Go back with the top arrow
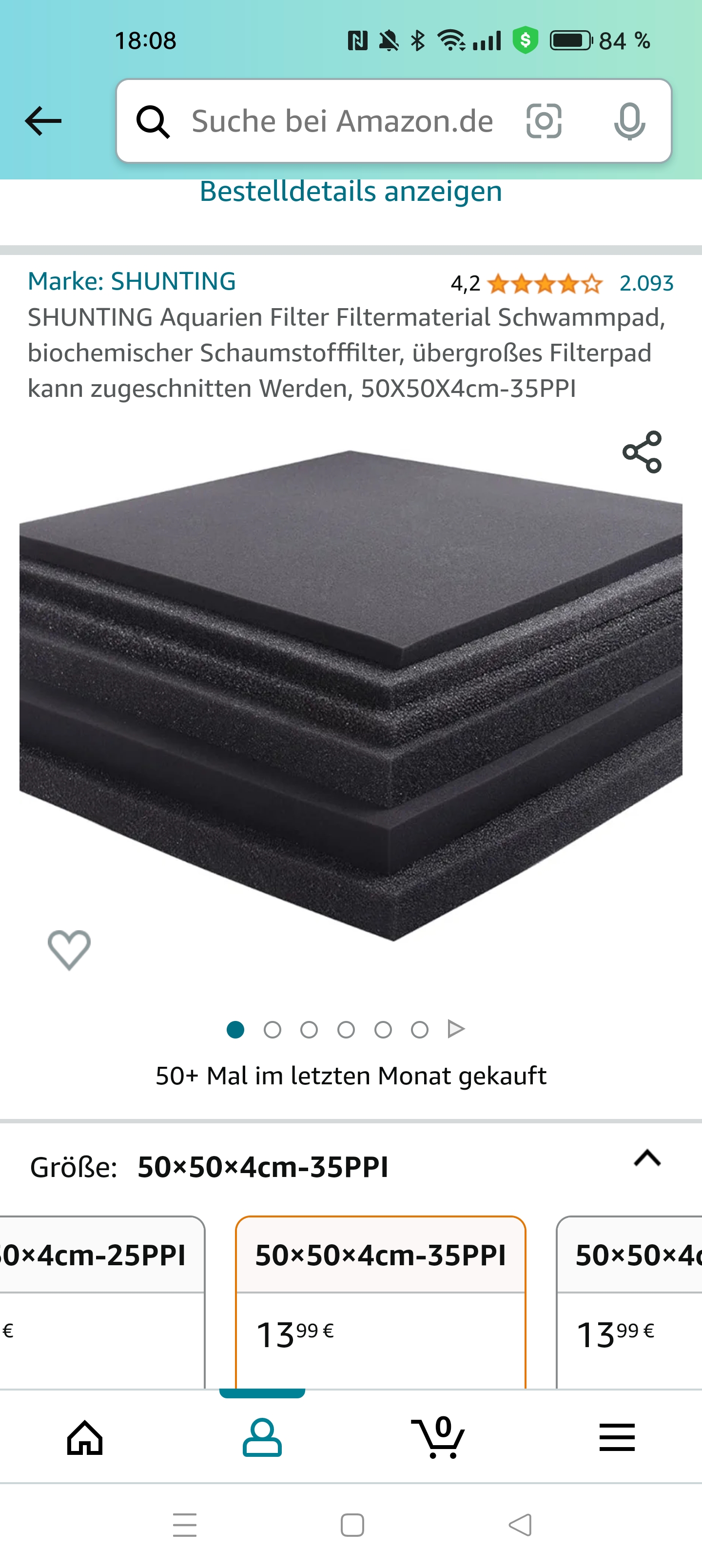702x1568 pixels. point(43,120)
